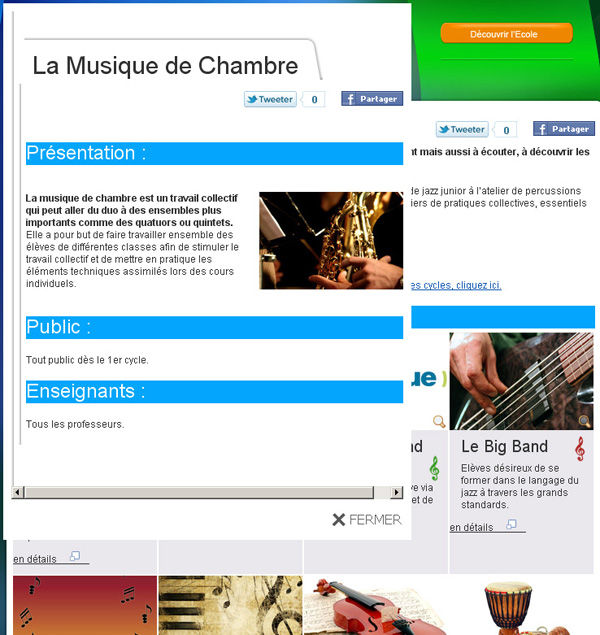Open the violin image tile

coord(375,606)
